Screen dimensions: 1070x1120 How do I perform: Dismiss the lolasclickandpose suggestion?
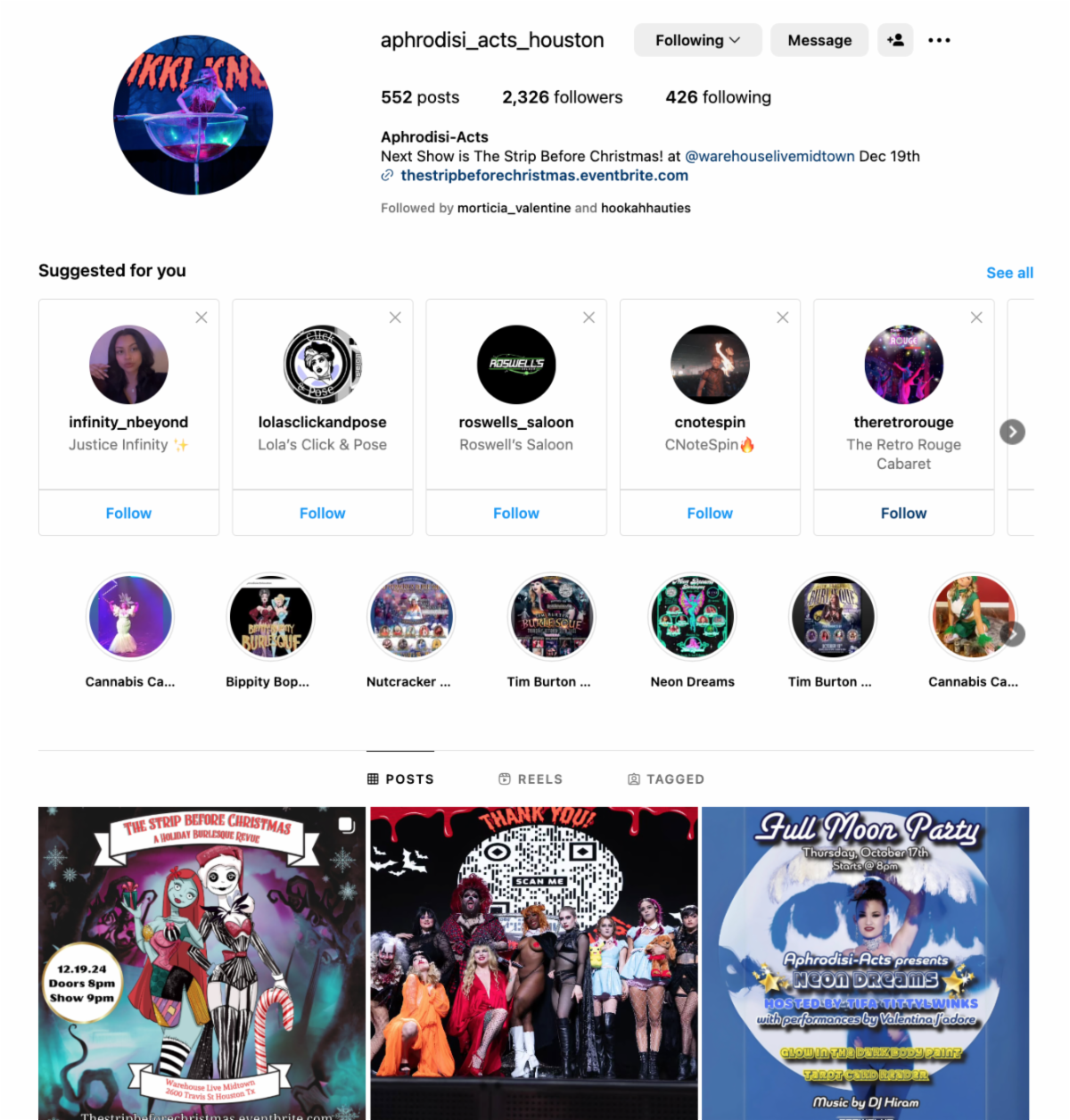coord(395,317)
